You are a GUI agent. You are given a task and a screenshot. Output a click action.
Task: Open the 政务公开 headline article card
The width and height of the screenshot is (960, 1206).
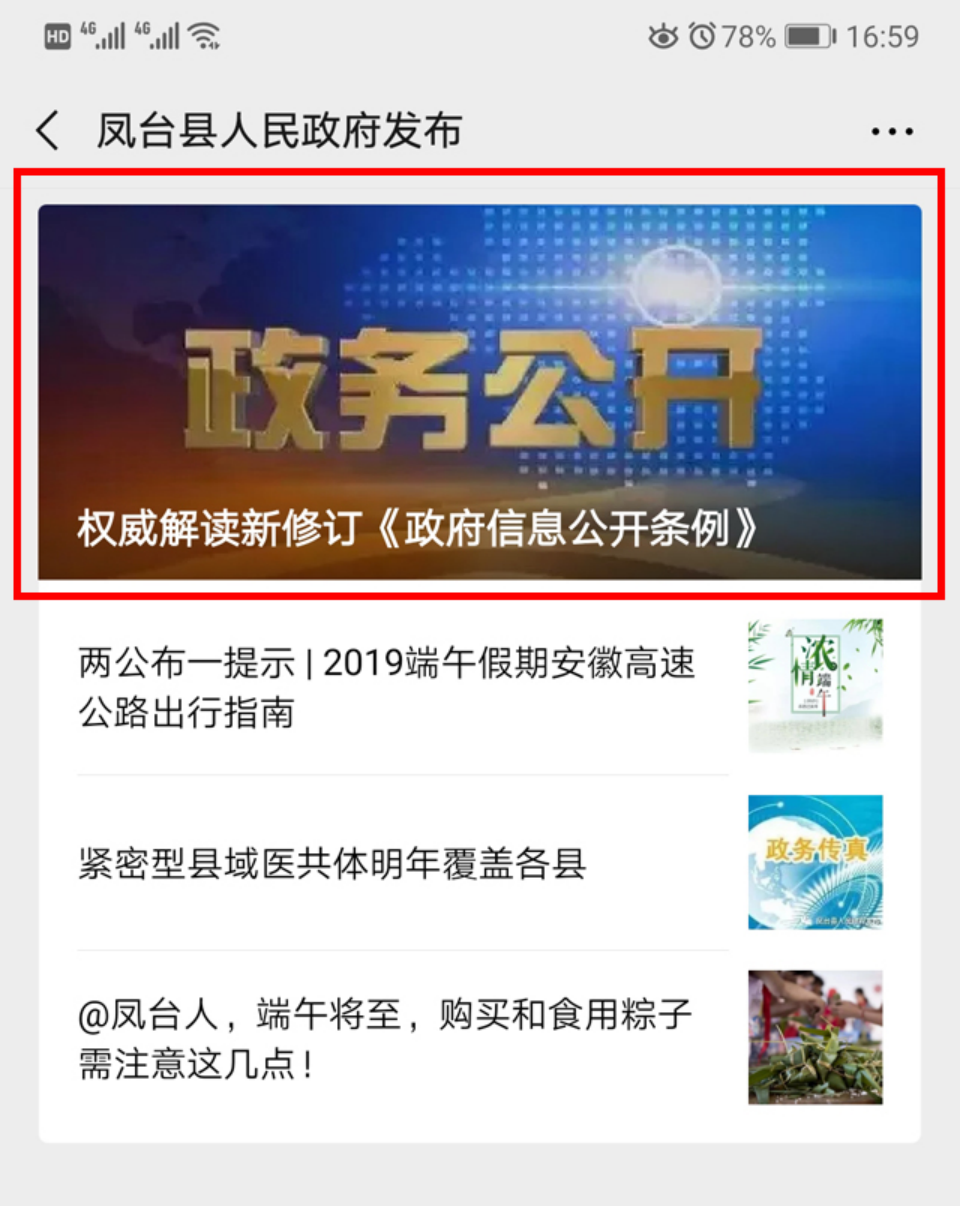(479, 390)
